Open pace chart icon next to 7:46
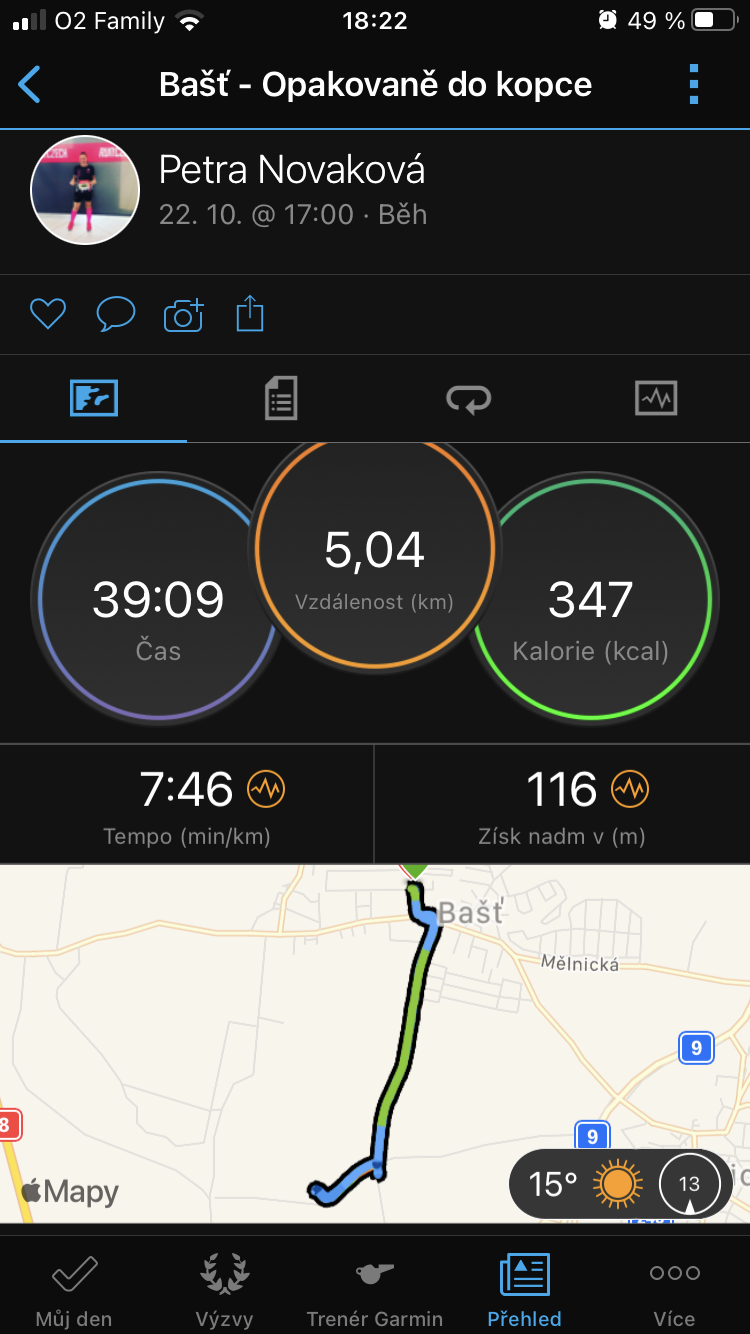The width and height of the screenshot is (750, 1334). 266,790
